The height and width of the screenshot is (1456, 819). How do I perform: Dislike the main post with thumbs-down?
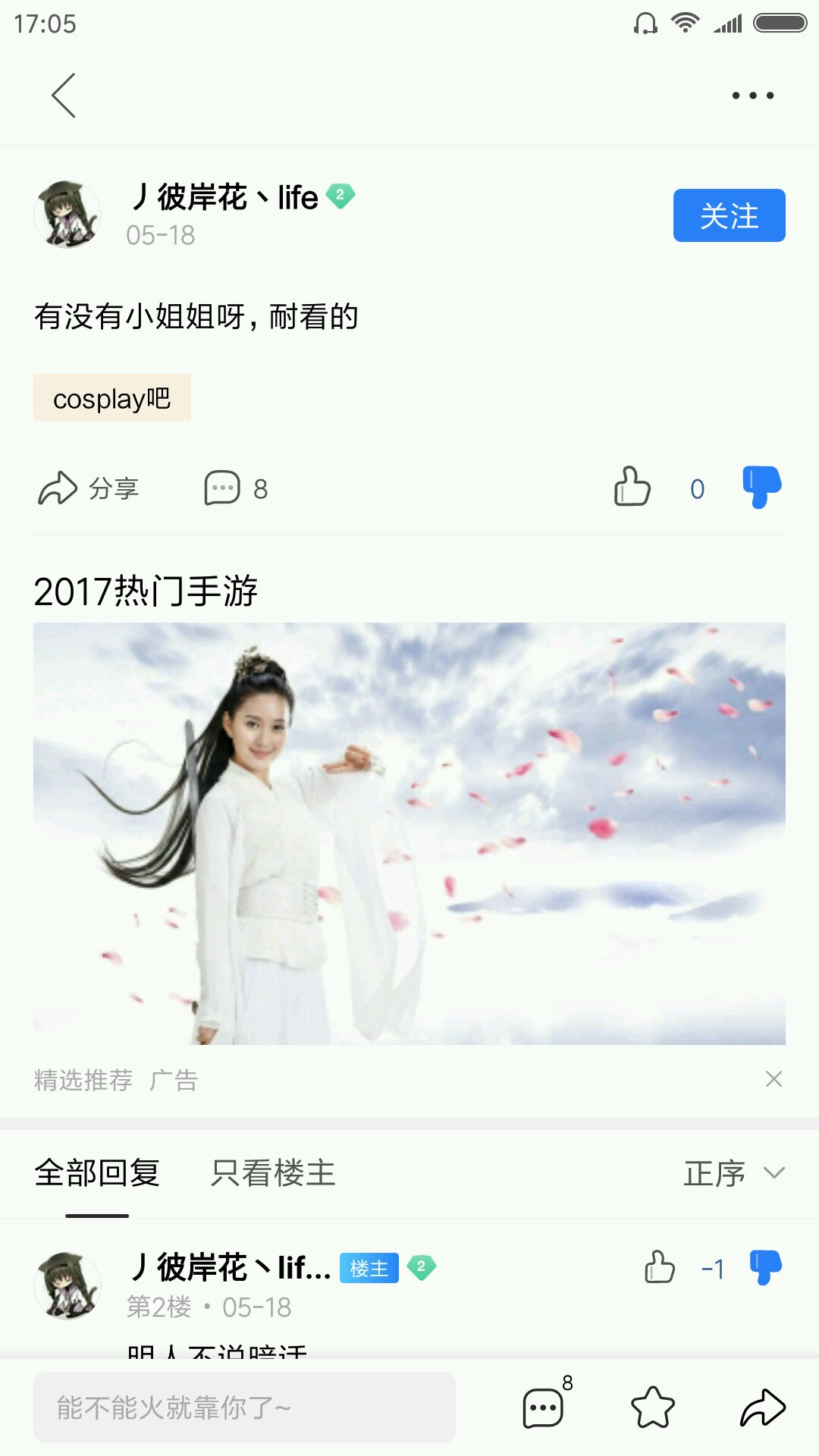click(762, 487)
